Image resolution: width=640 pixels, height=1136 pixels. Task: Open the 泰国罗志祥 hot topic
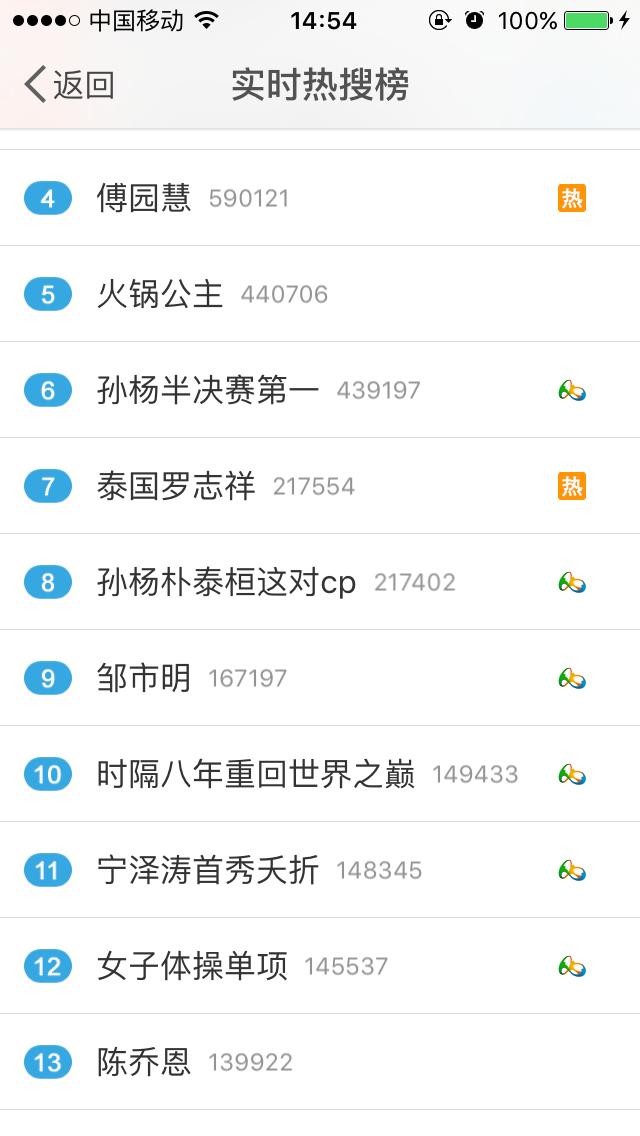176,486
